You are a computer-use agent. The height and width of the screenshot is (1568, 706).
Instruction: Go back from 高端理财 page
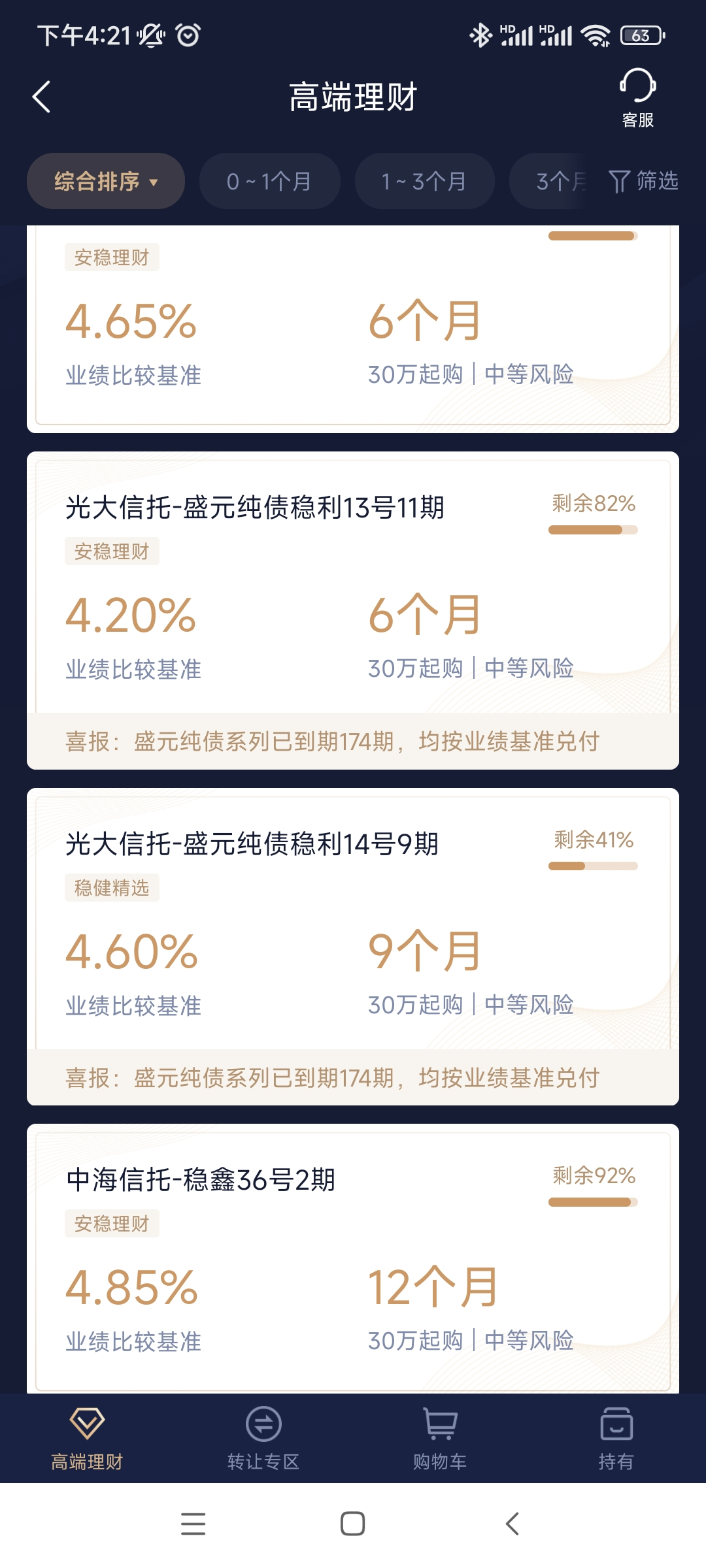(x=41, y=97)
